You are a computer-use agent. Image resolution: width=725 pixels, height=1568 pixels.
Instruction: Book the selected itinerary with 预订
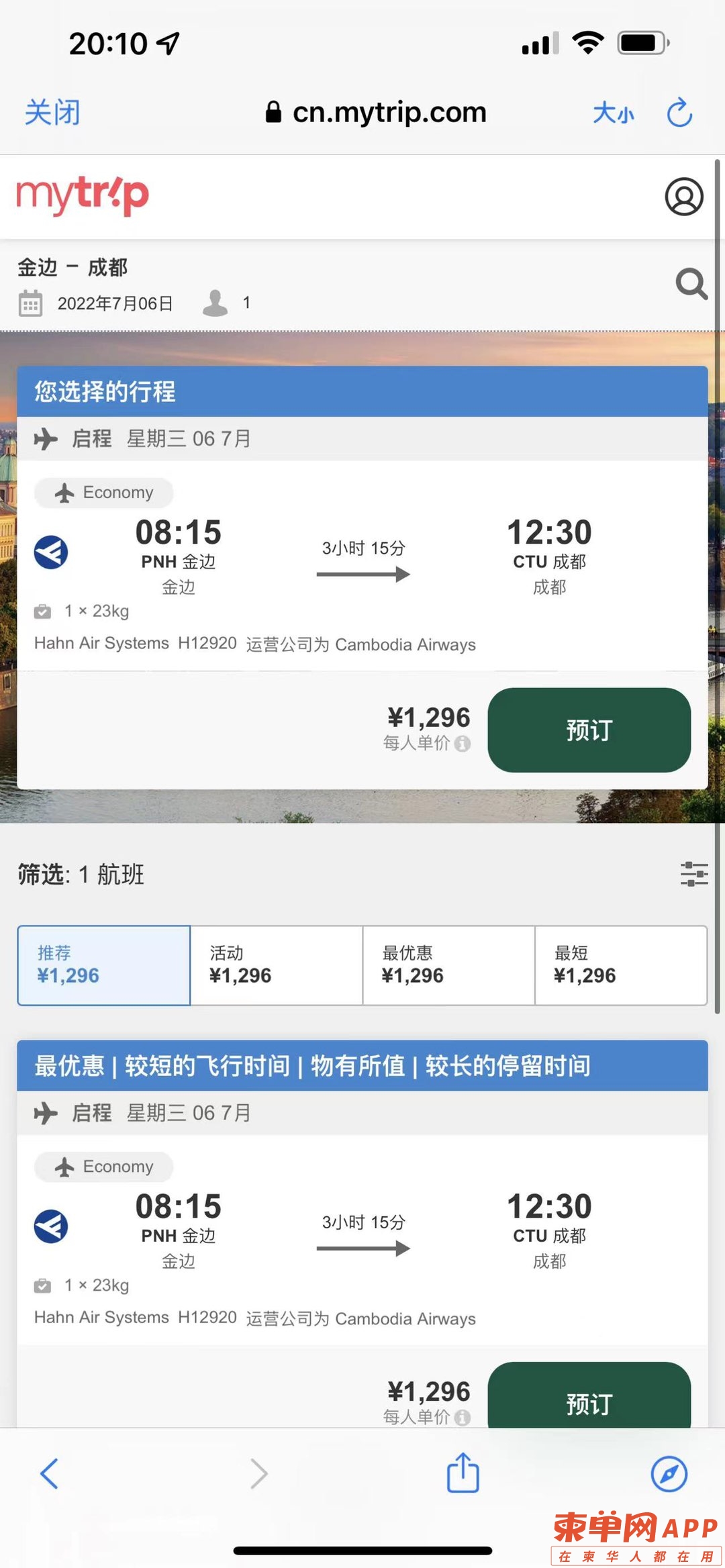589,730
